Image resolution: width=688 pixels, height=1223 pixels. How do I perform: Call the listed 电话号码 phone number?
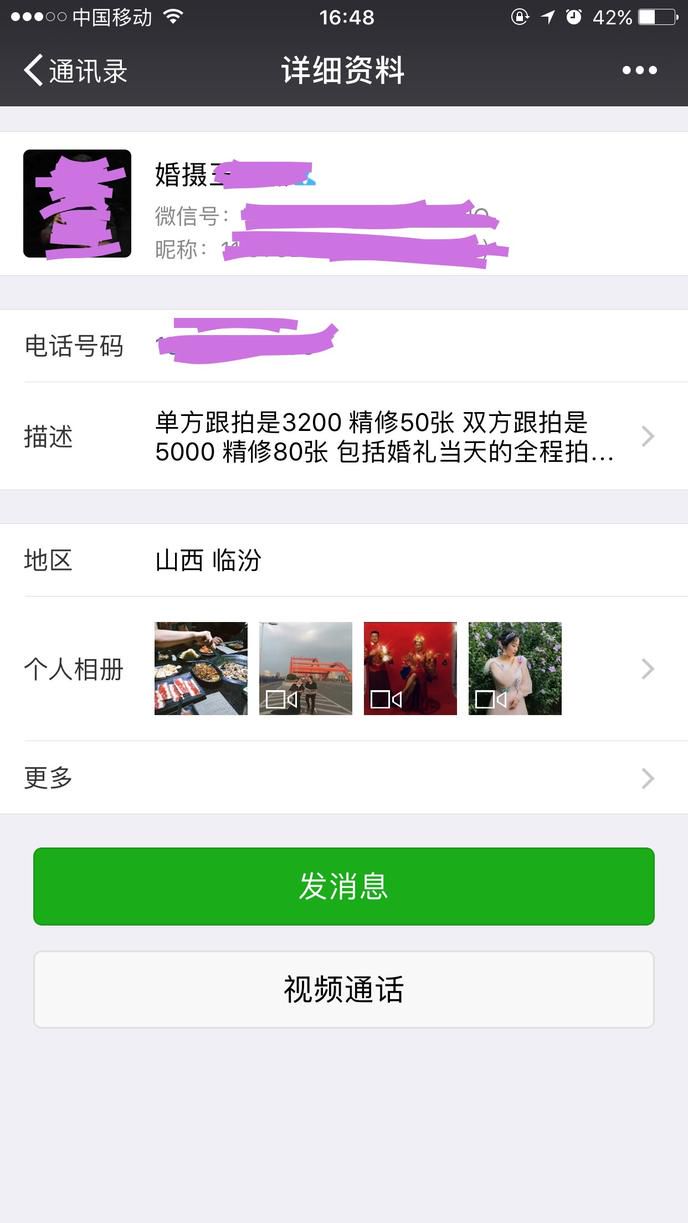pyautogui.click(x=245, y=345)
